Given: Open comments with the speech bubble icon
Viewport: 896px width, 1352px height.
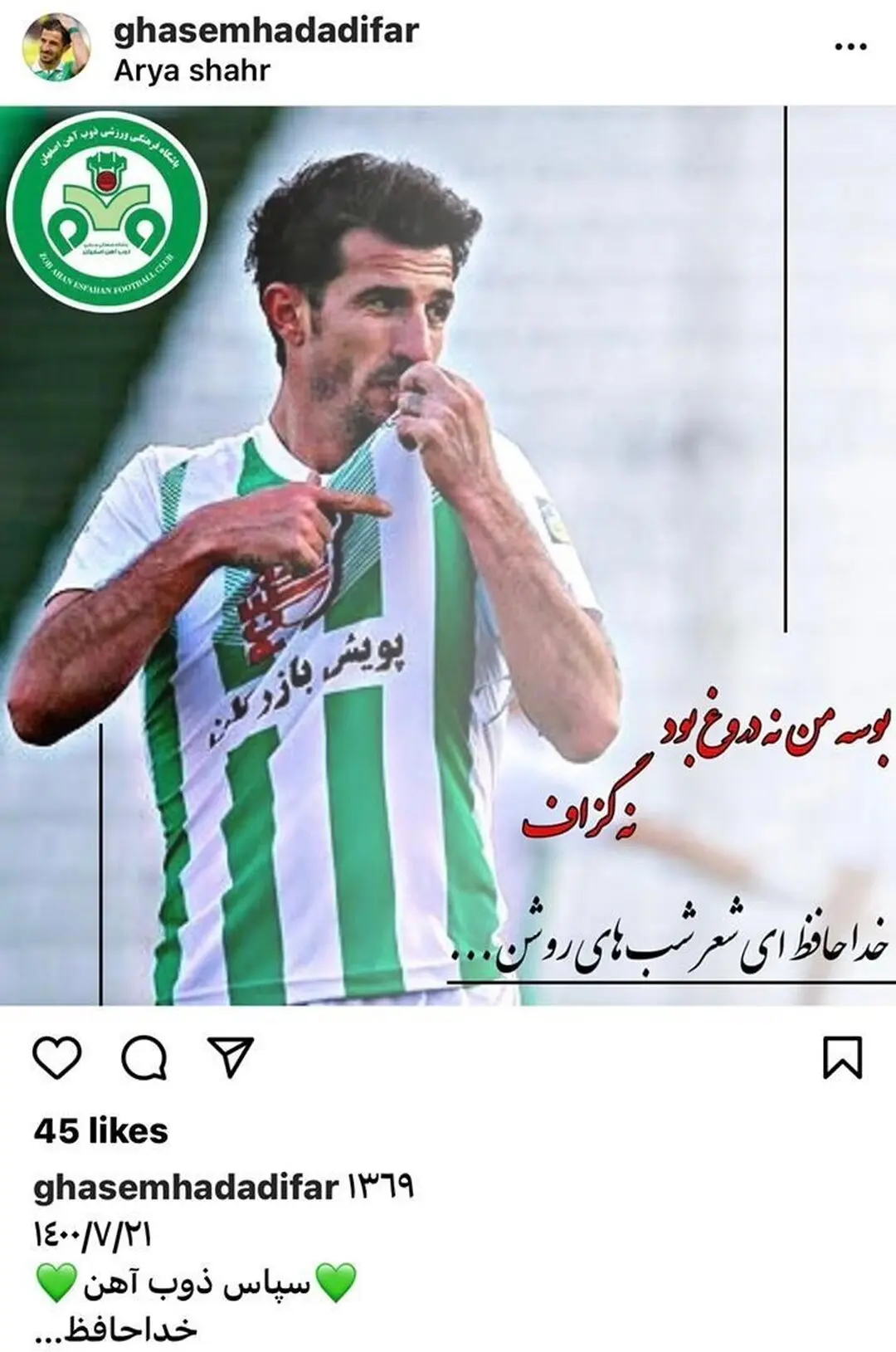Looking at the screenshot, I should (x=144, y=1058).
